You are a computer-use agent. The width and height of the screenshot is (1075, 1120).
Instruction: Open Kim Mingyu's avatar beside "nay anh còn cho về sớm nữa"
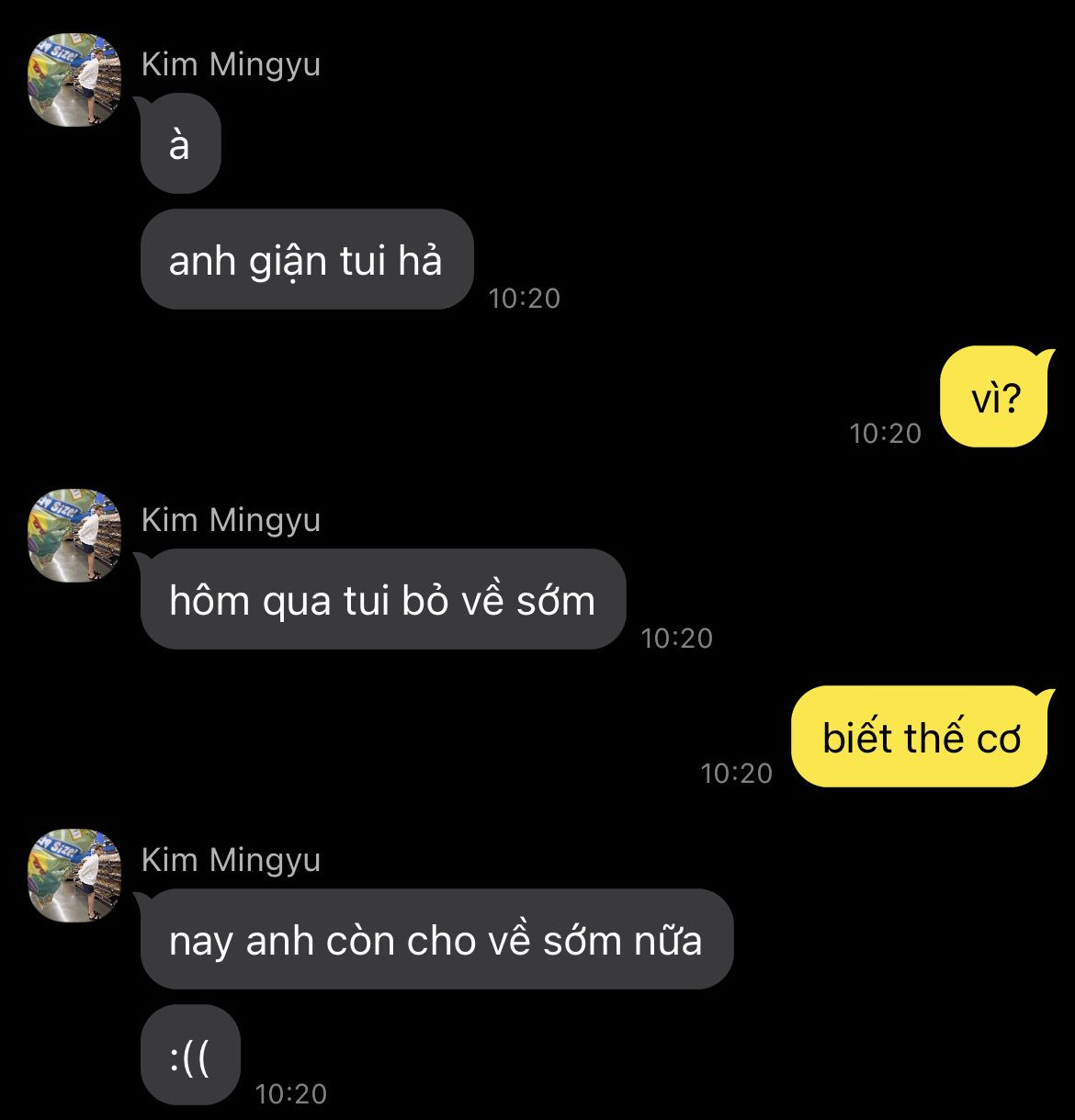(x=75, y=876)
